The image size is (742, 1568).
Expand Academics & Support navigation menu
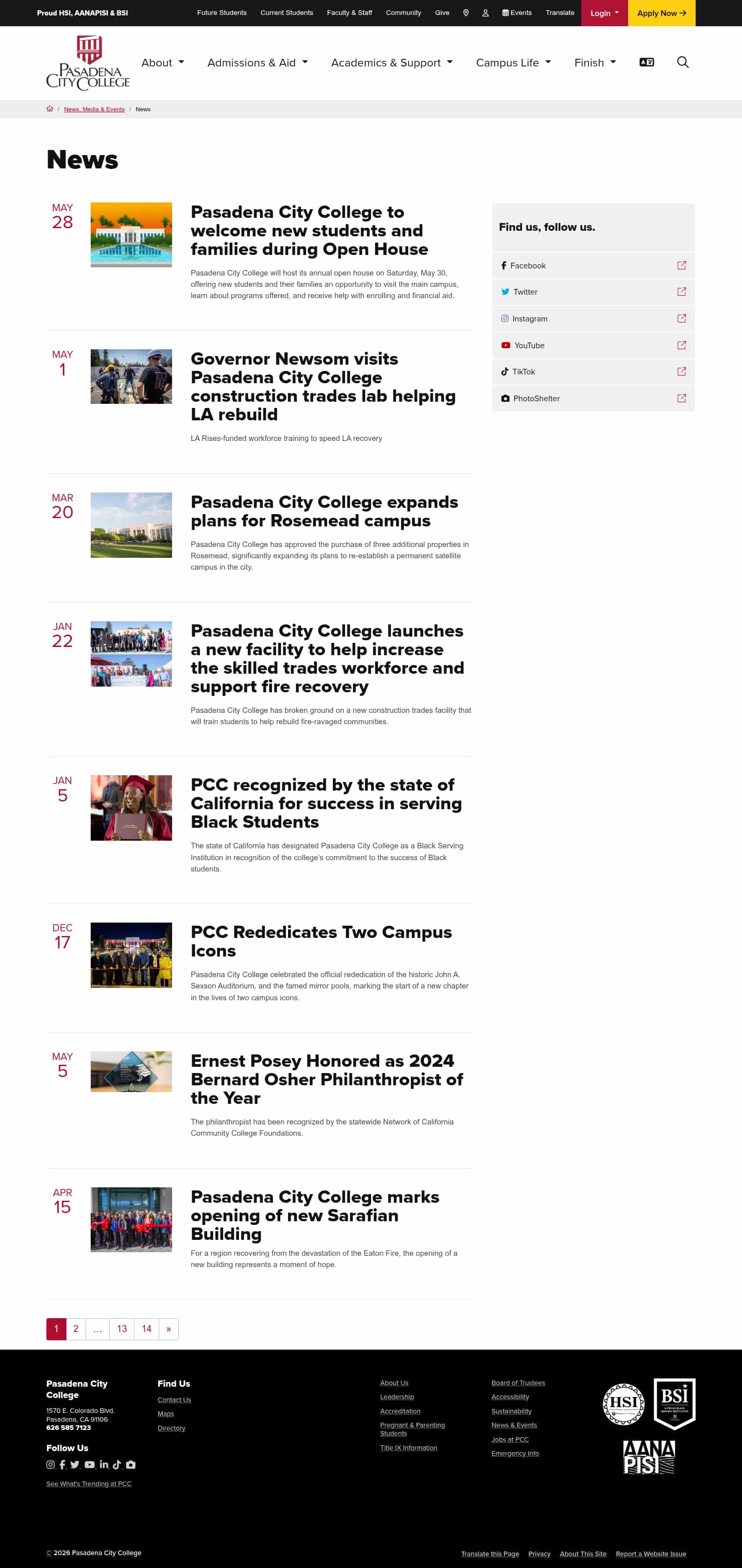point(392,63)
